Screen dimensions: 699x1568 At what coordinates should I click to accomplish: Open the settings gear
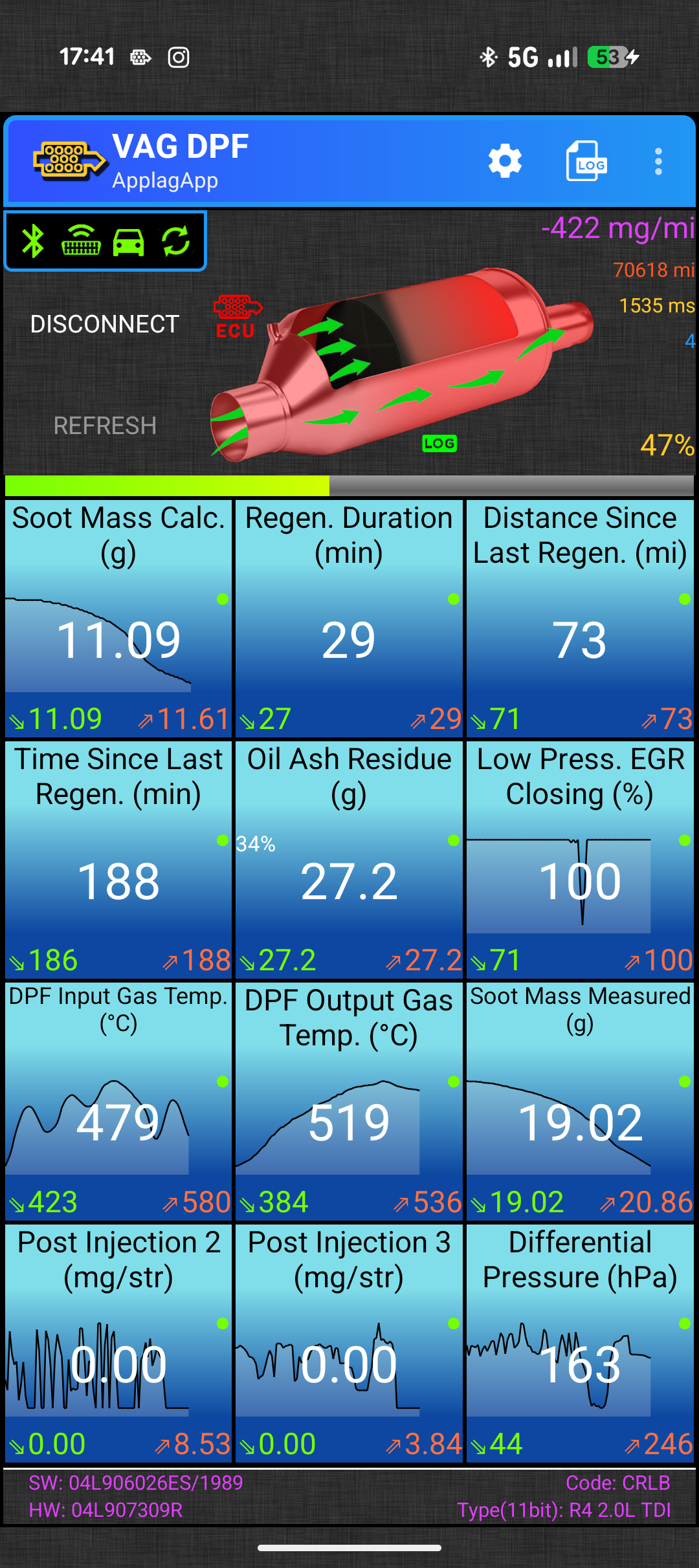click(x=505, y=161)
